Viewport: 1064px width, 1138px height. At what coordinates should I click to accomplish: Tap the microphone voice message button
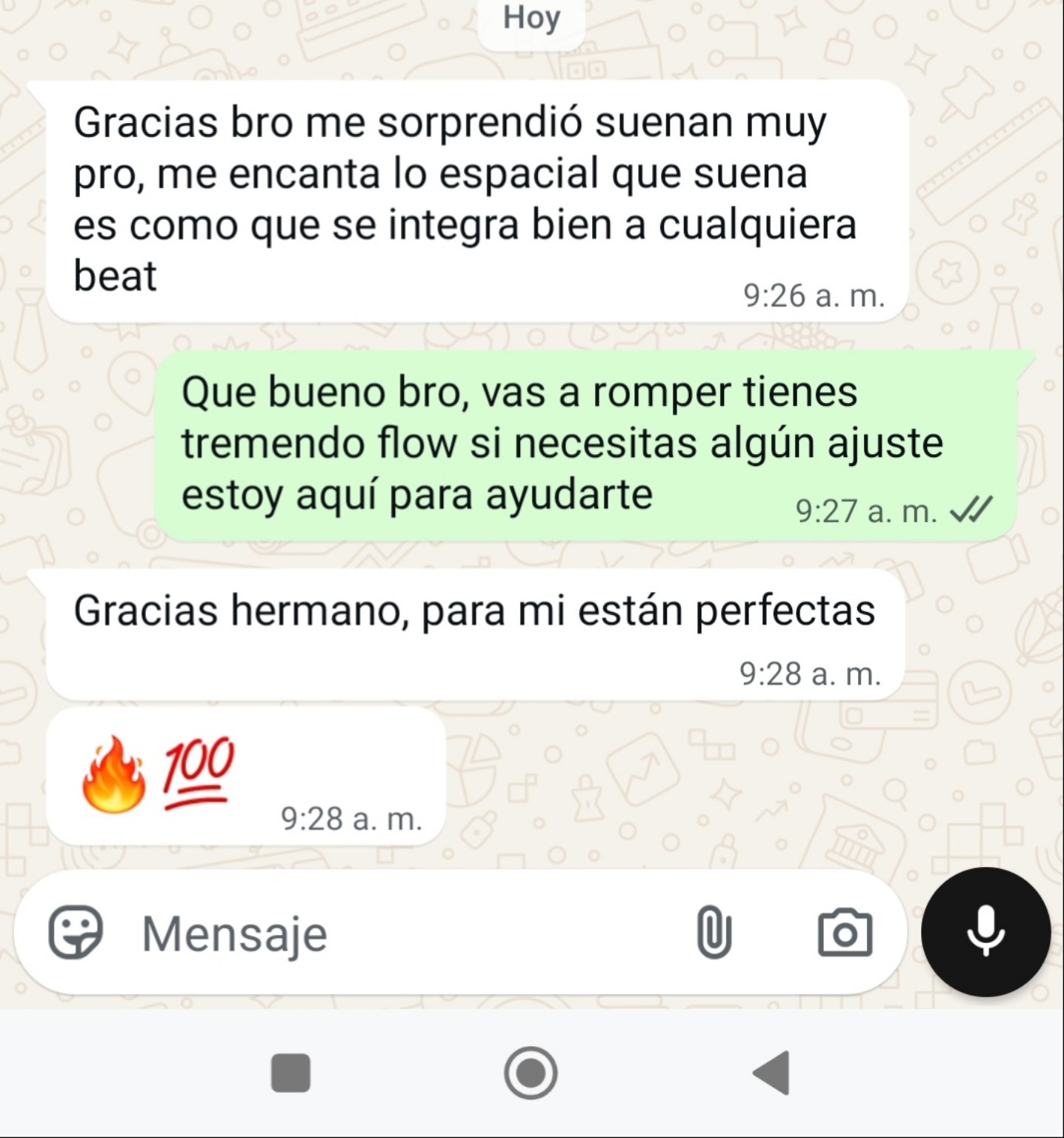click(x=985, y=931)
